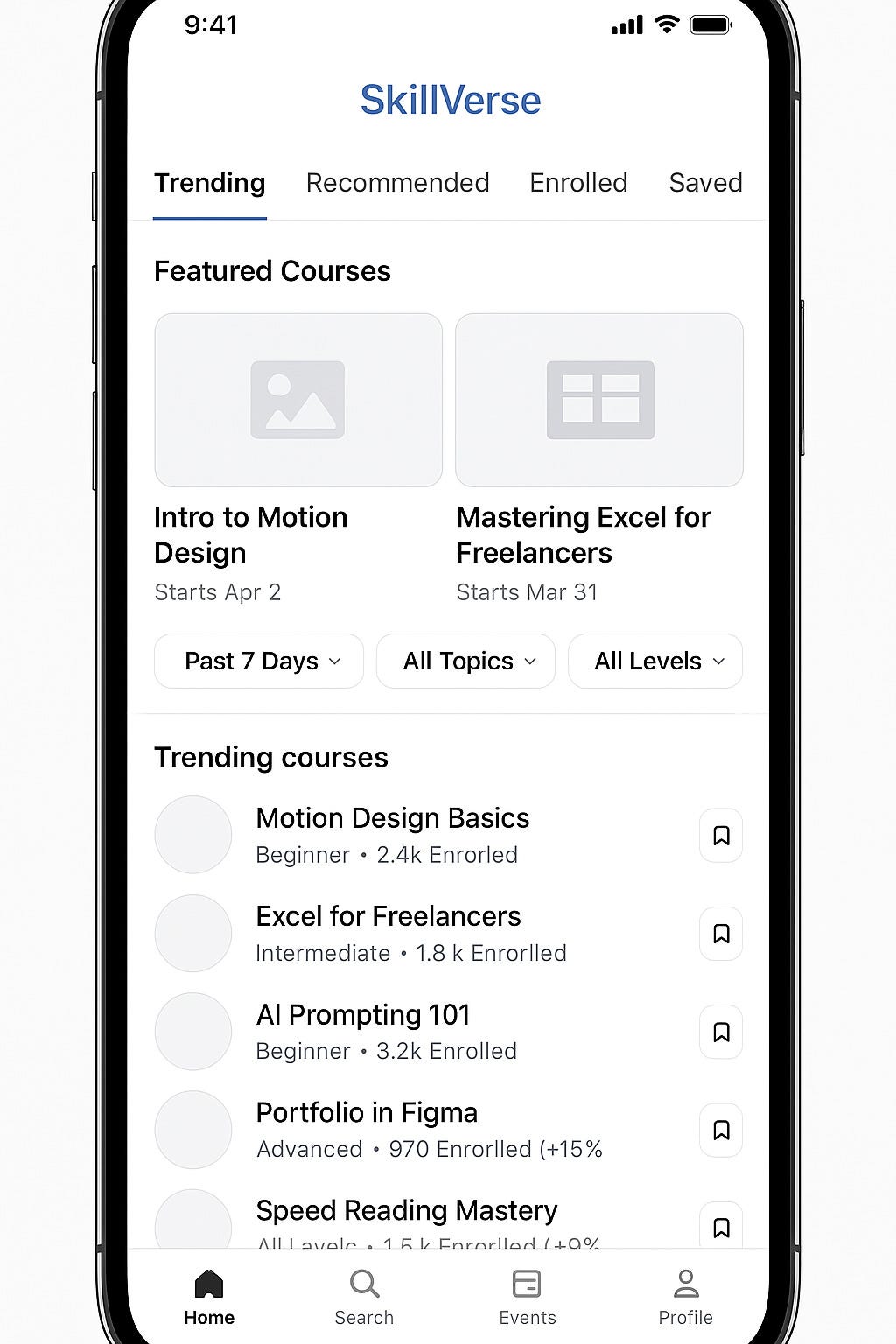Bookmark Excel for Freelancers course
Viewport: 896px width, 1344px height.
721,934
